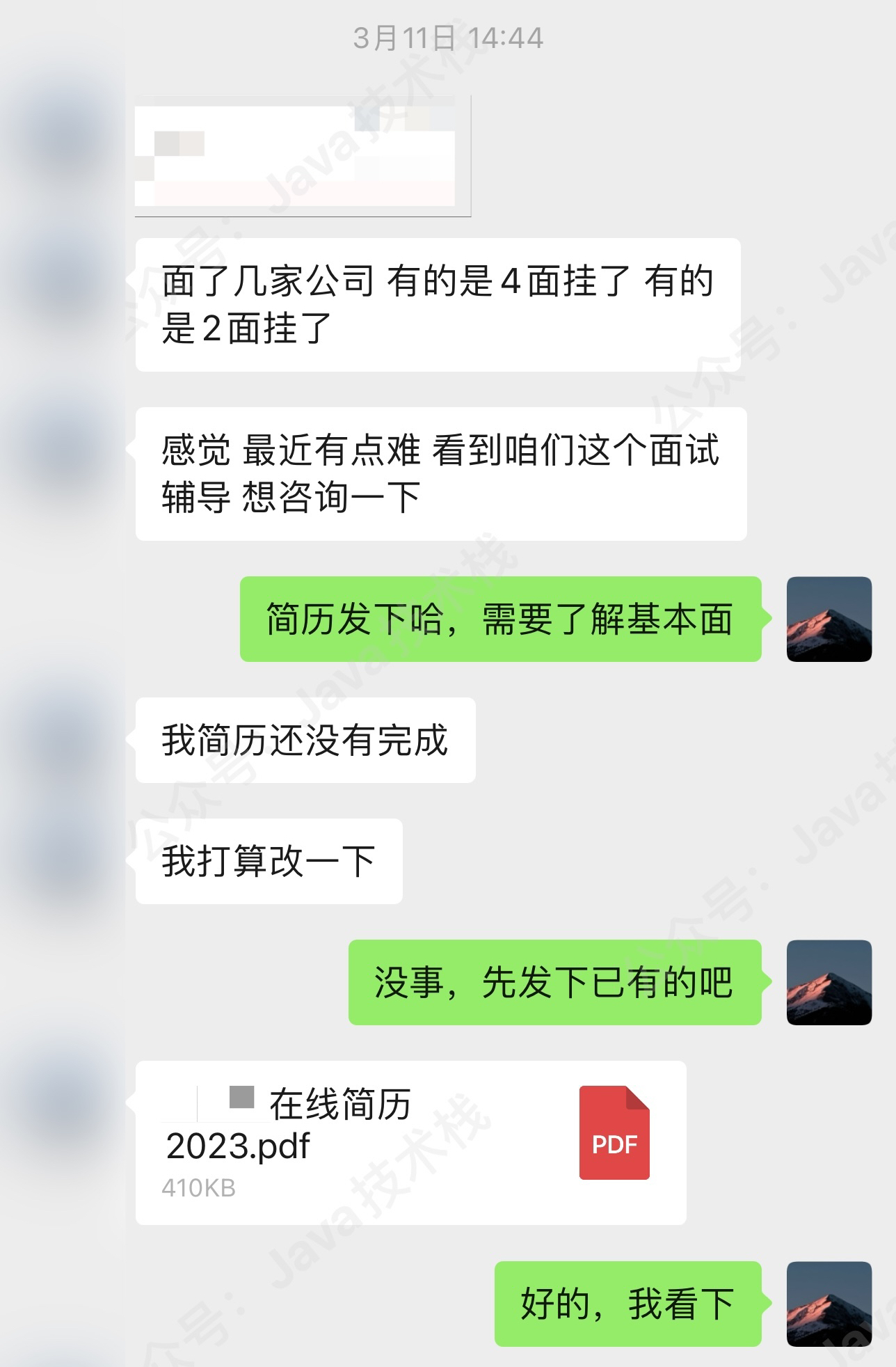The width and height of the screenshot is (896, 1367).
Task: Open the 在线简历 2023.pdf file attachment
Action: (x=410, y=1142)
